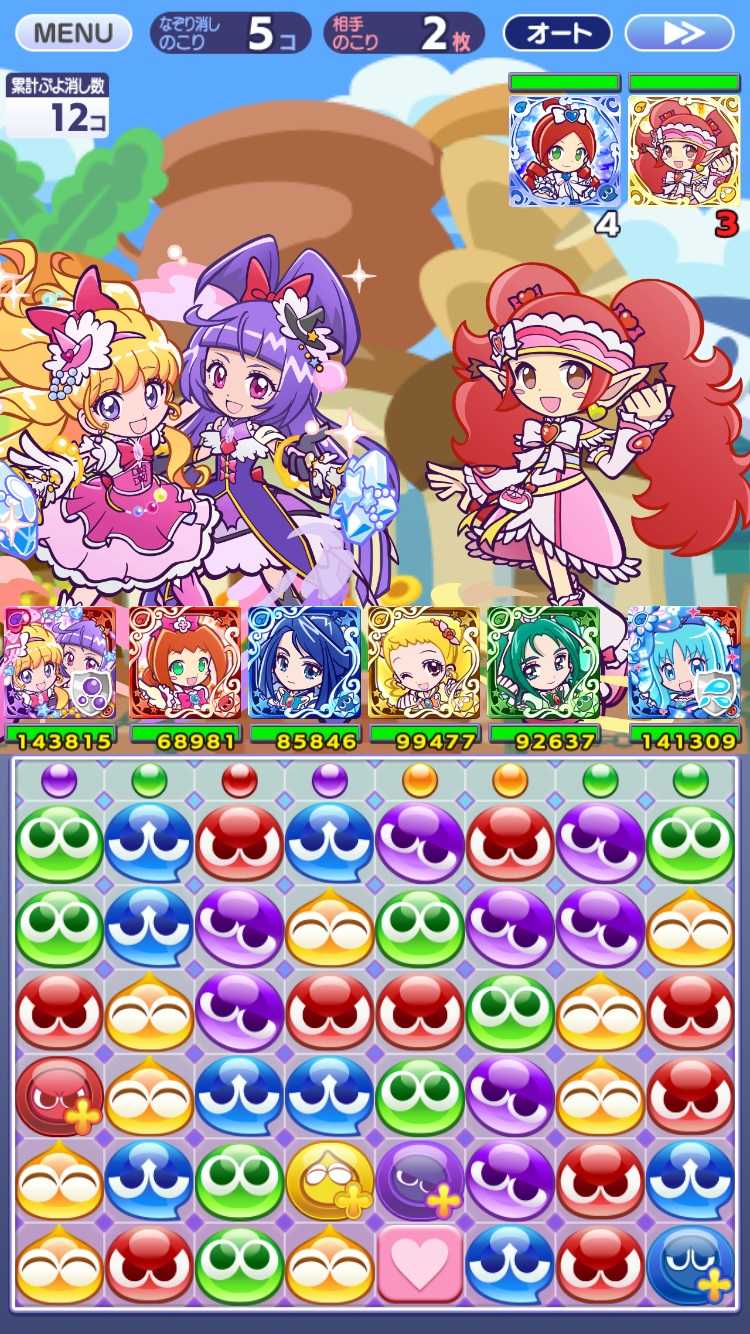Select the red-haired enemy card with 4
This screenshot has width=750, height=1334.
(x=564, y=150)
